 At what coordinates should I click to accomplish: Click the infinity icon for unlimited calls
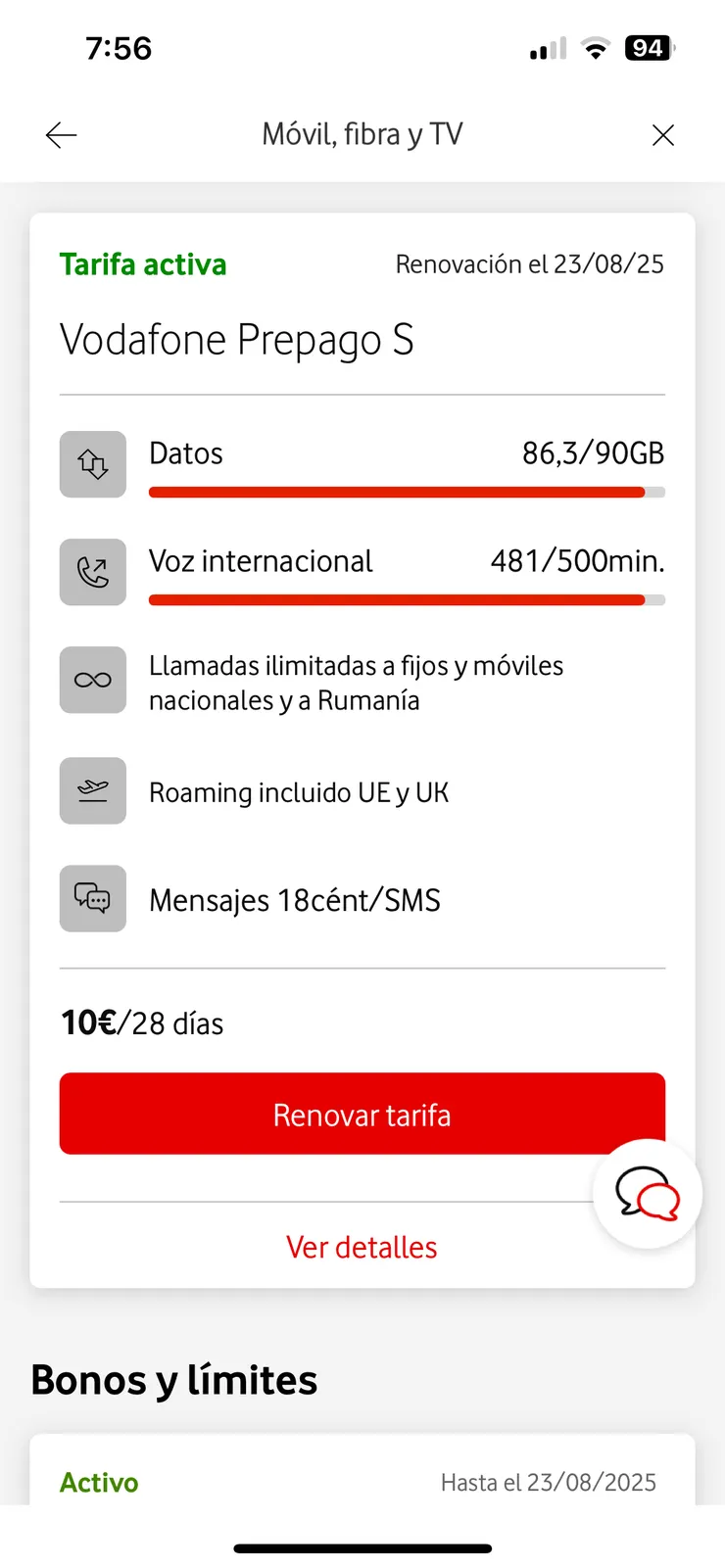pyautogui.click(x=92, y=680)
